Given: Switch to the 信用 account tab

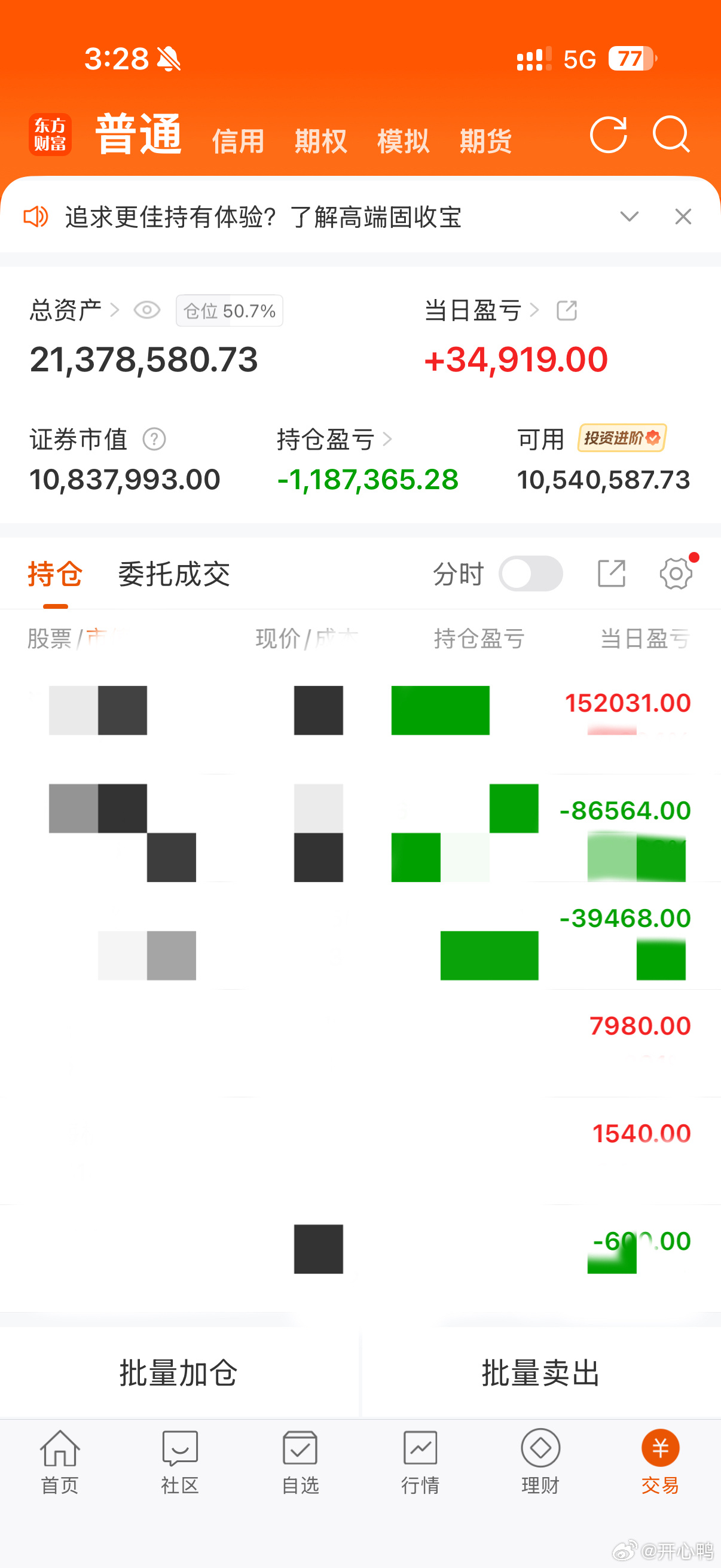Looking at the screenshot, I should [238, 141].
